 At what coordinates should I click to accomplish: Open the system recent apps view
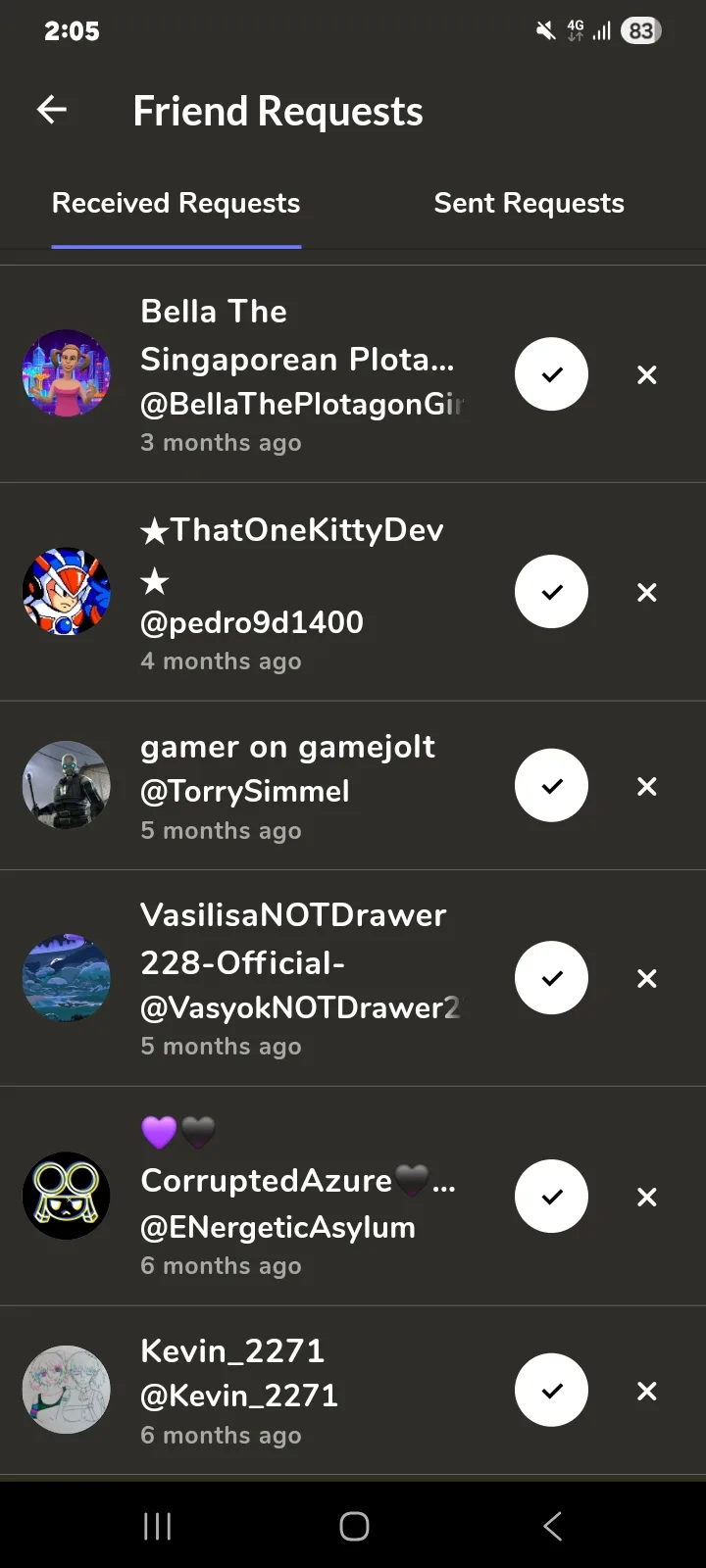[x=157, y=1526]
